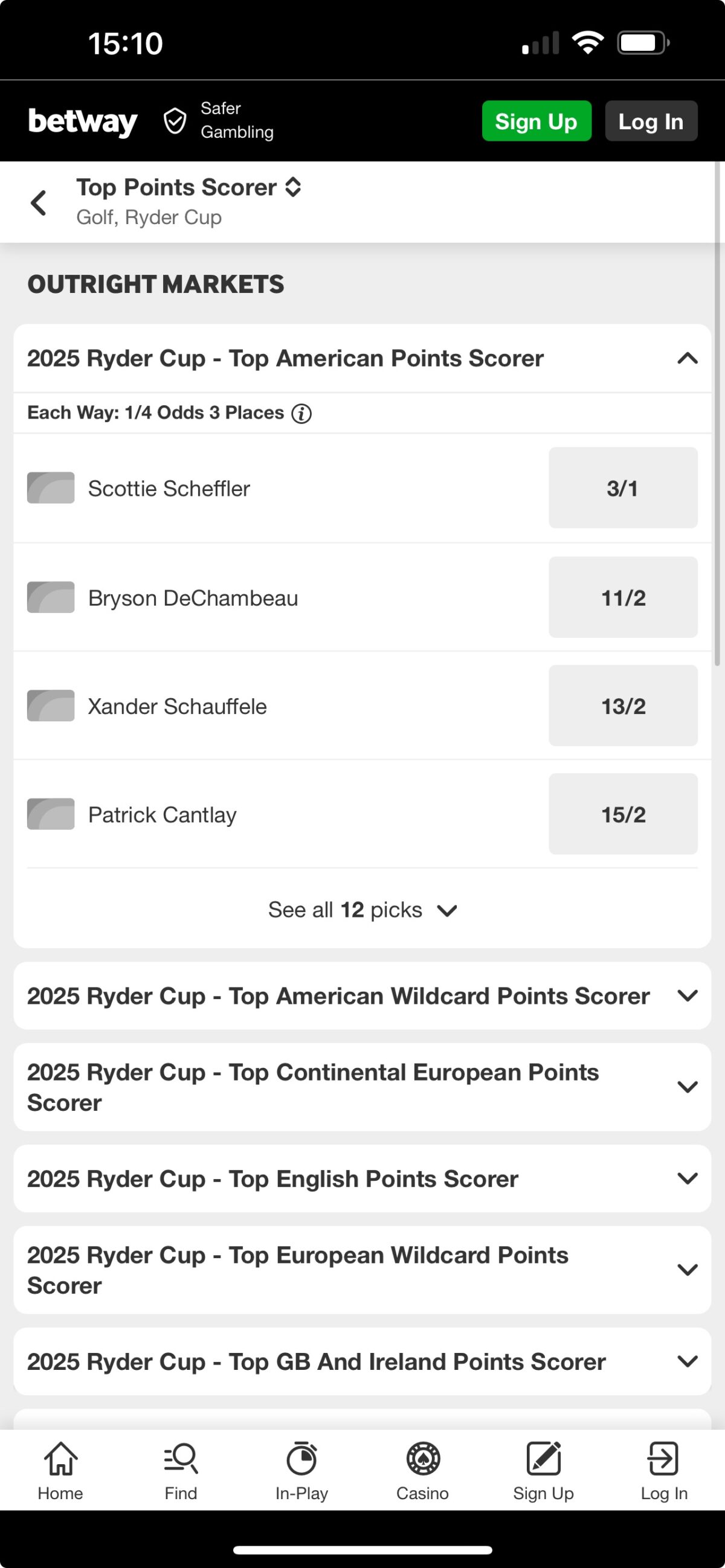725x1568 pixels.
Task: Open the In-Play tab
Action: pos(302,1471)
